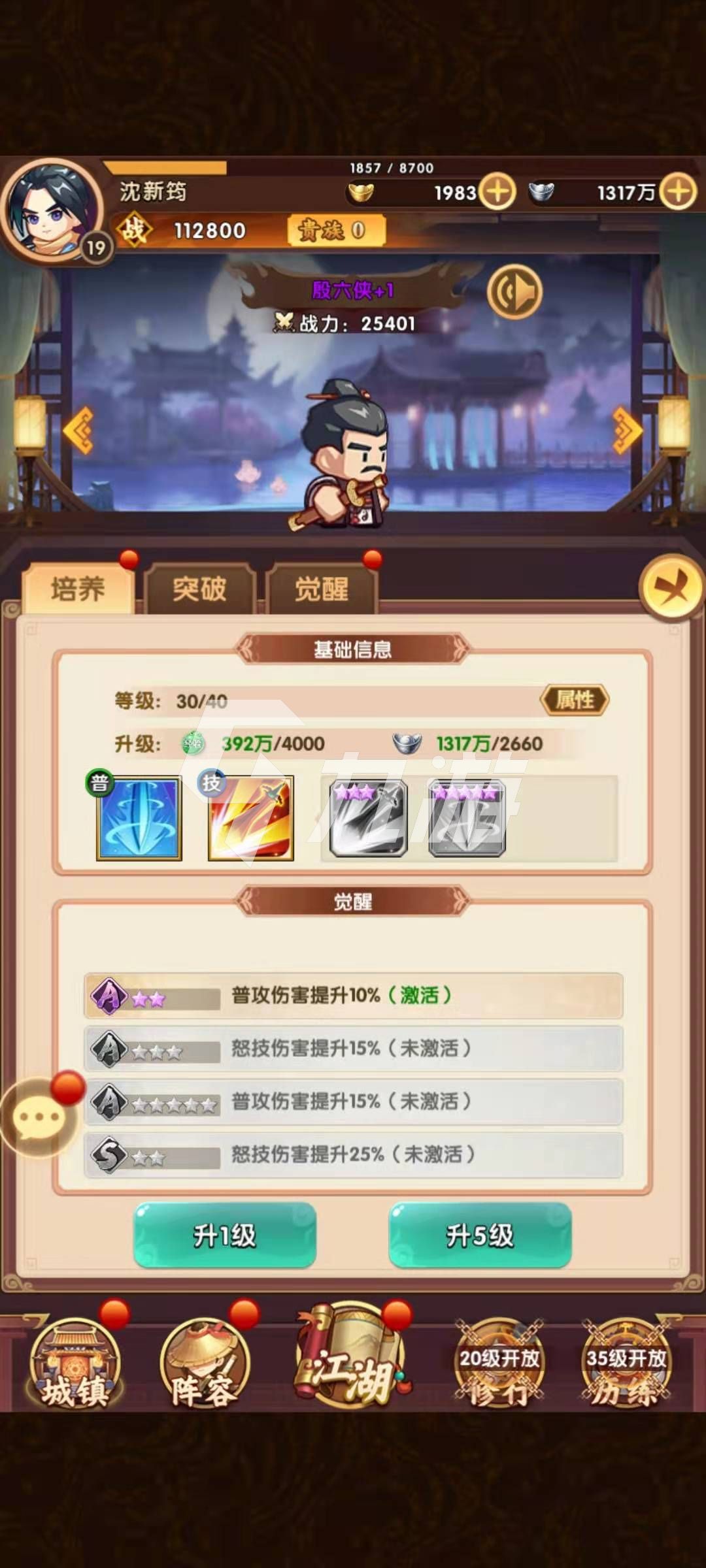The height and width of the screenshot is (1568, 706).
Task: Open the 属性 attributes button
Action: [x=574, y=700]
